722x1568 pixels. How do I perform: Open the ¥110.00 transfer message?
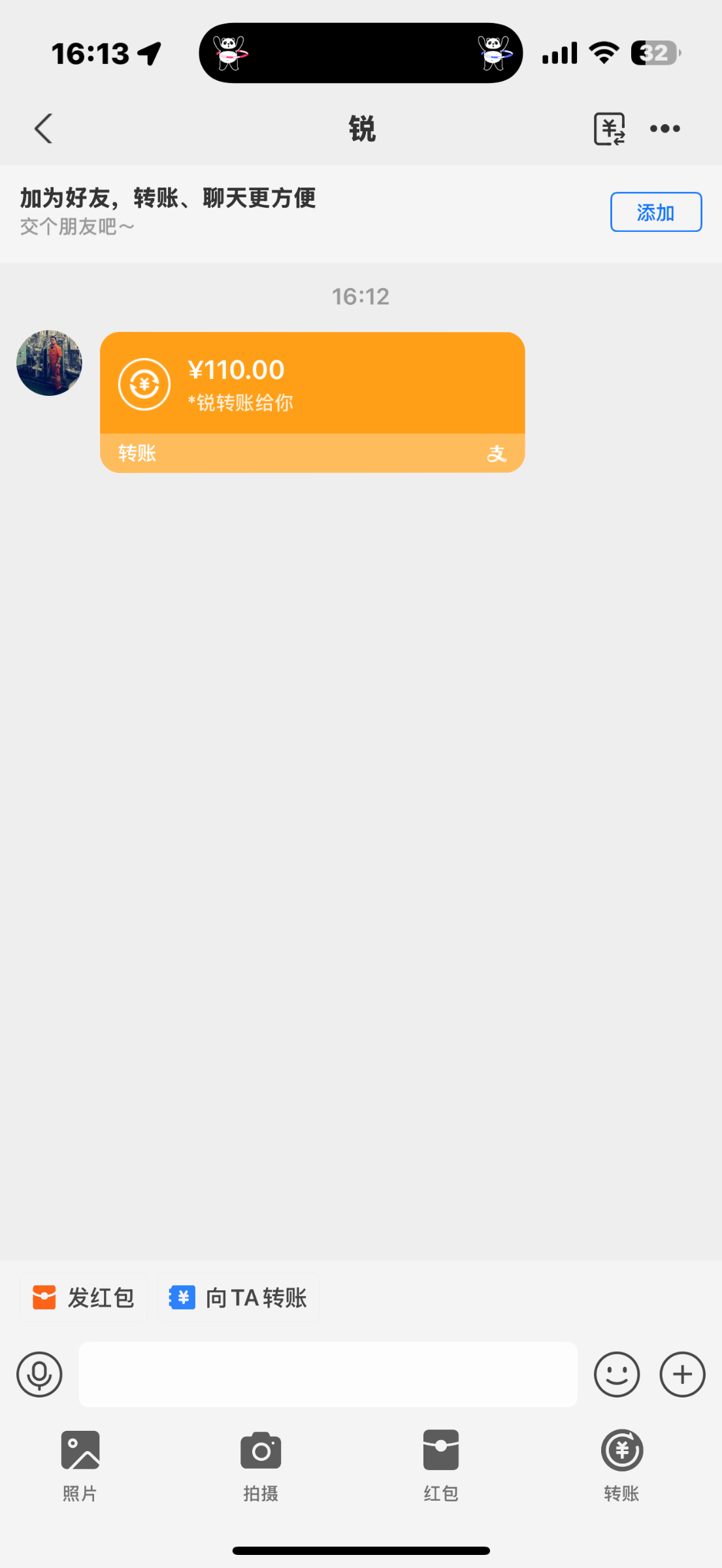tap(312, 402)
